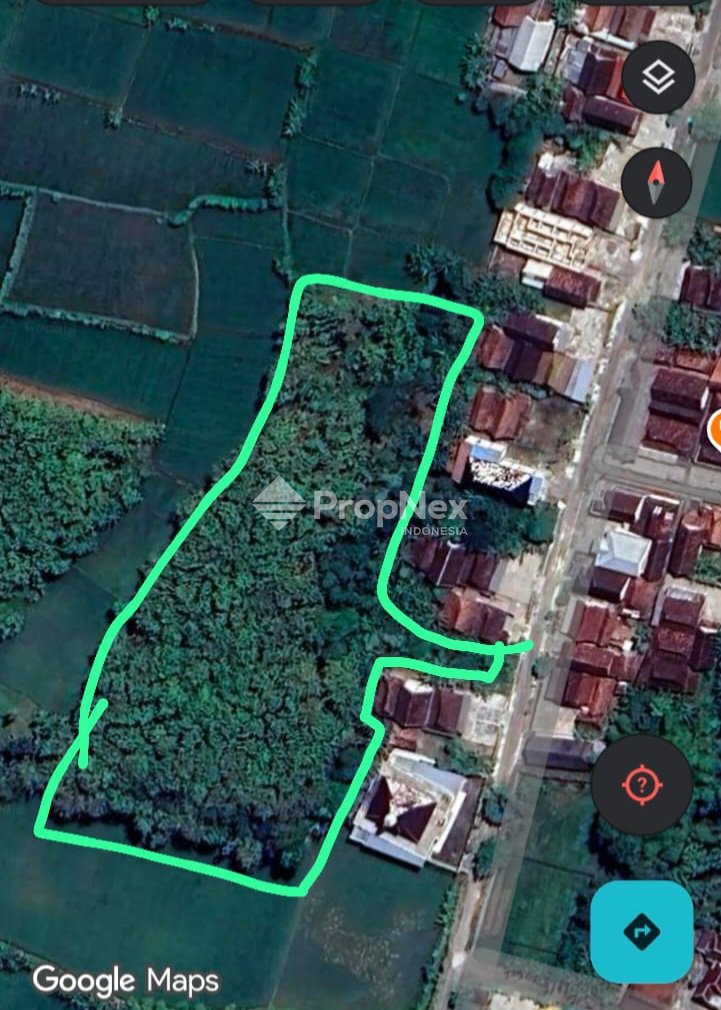Image resolution: width=721 pixels, height=1010 pixels.
Task: Center map on my location
Action: coord(641,785)
